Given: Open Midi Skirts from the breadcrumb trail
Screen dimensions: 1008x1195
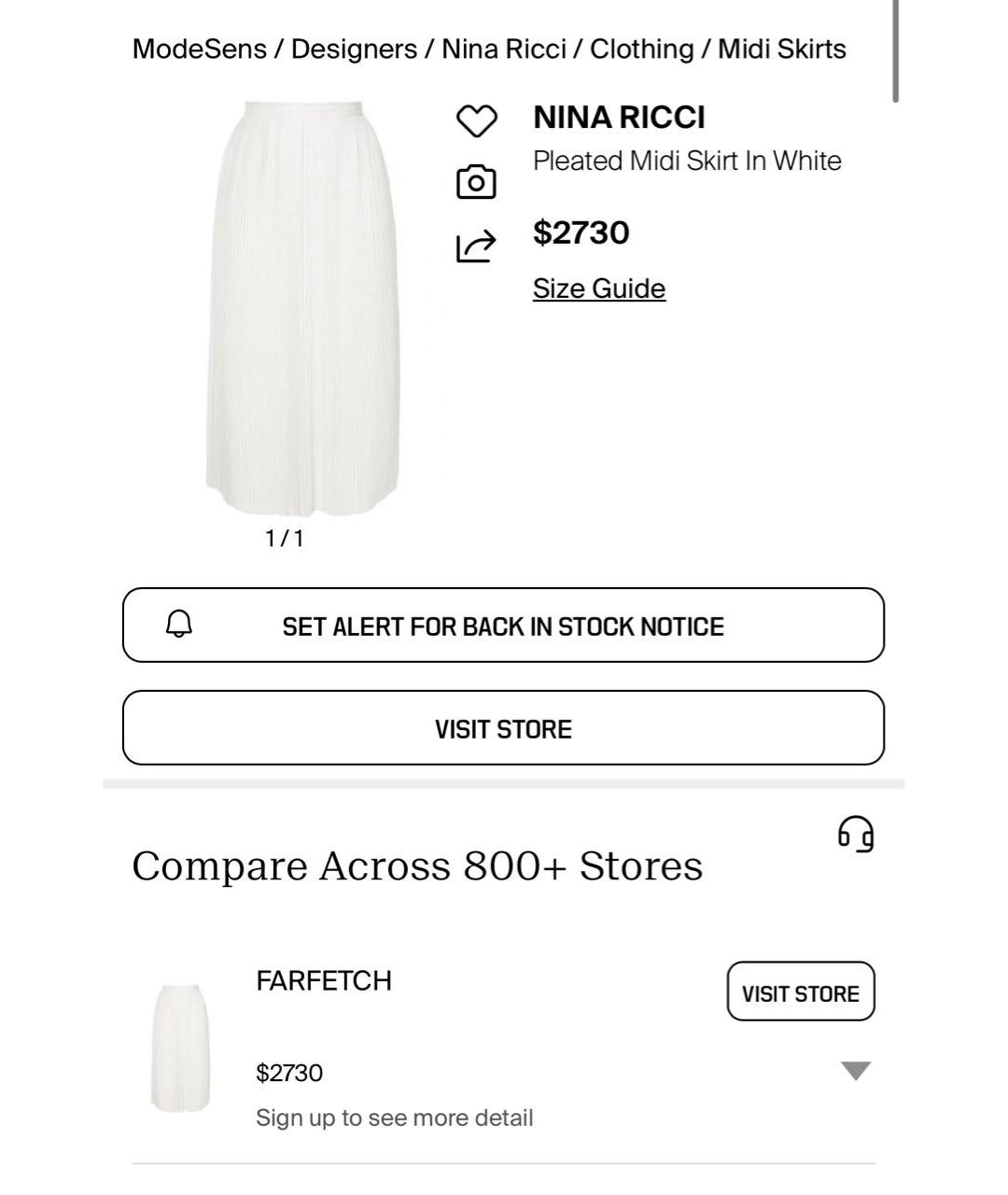Looking at the screenshot, I should click(782, 49).
